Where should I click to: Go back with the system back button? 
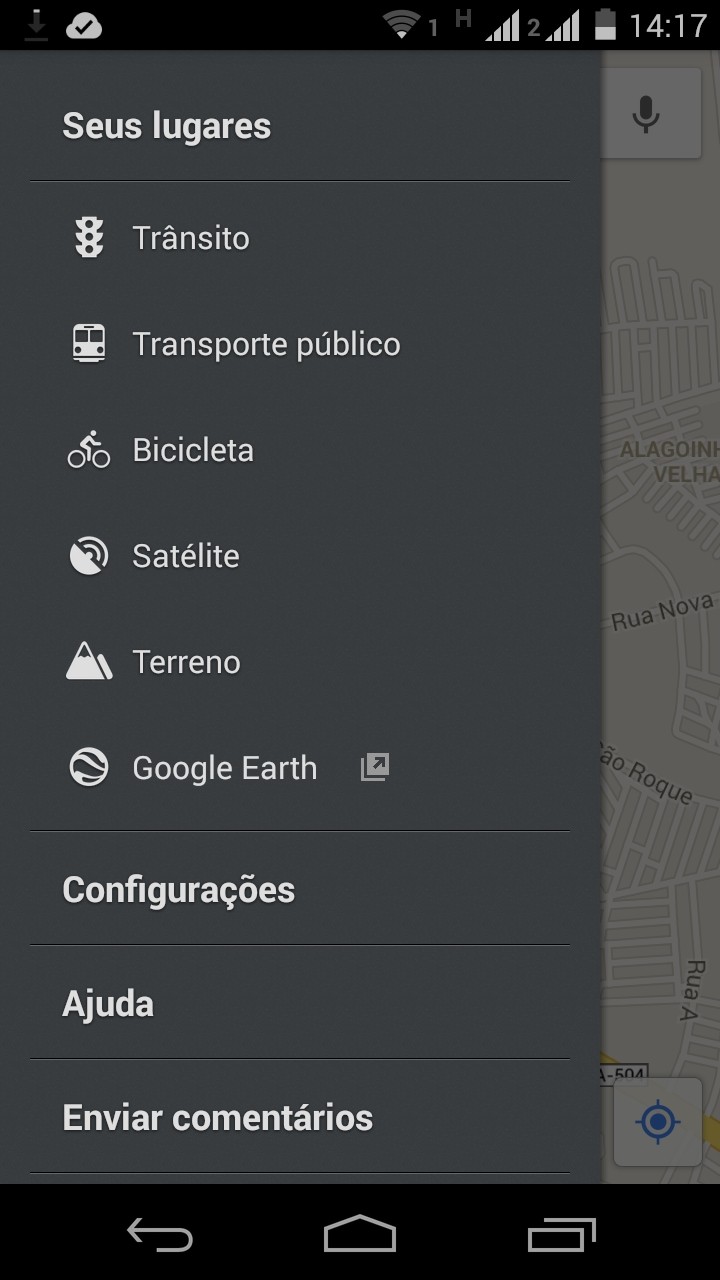[160, 1235]
